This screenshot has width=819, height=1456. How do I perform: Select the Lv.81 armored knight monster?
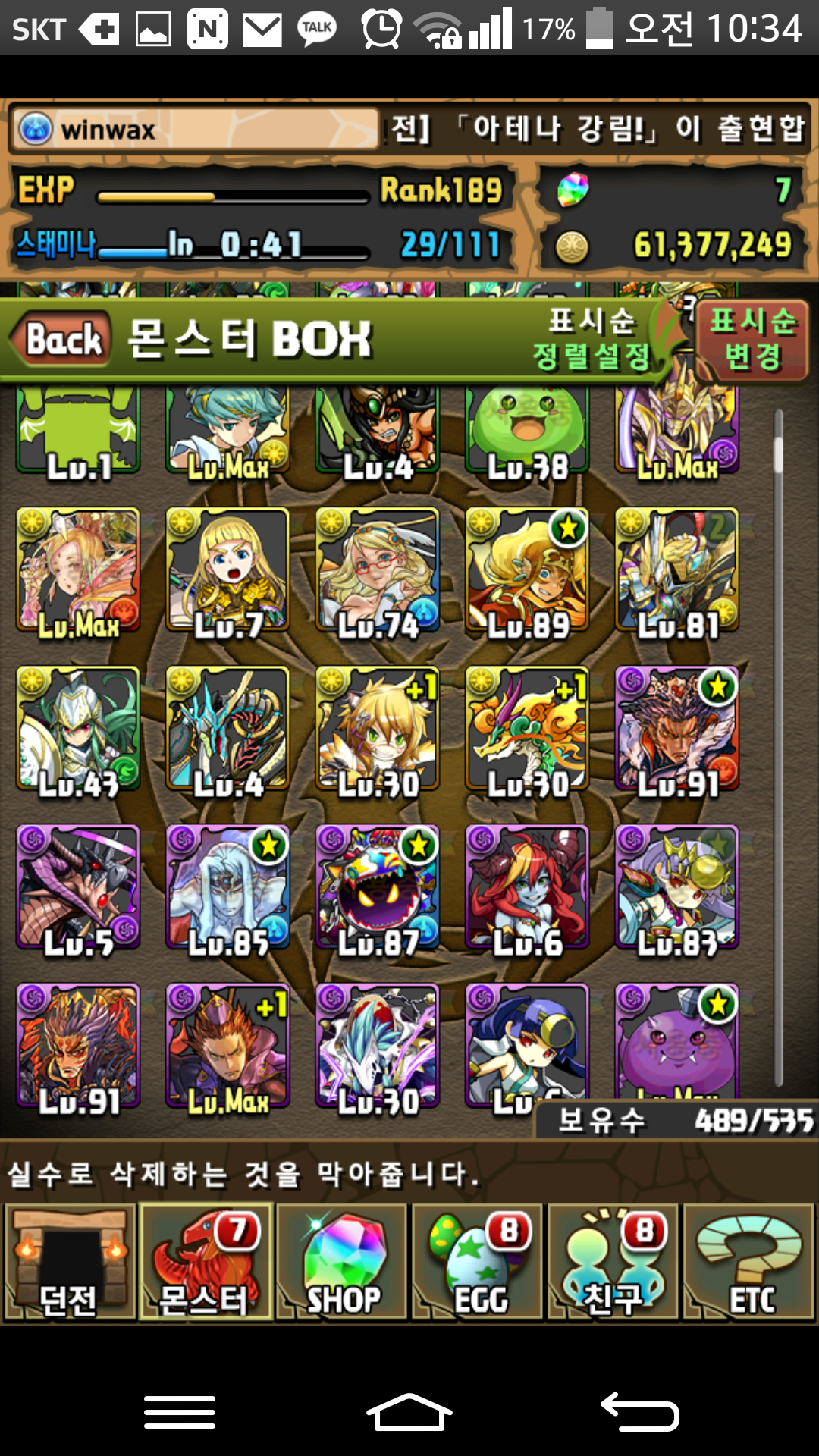pyautogui.click(x=676, y=570)
